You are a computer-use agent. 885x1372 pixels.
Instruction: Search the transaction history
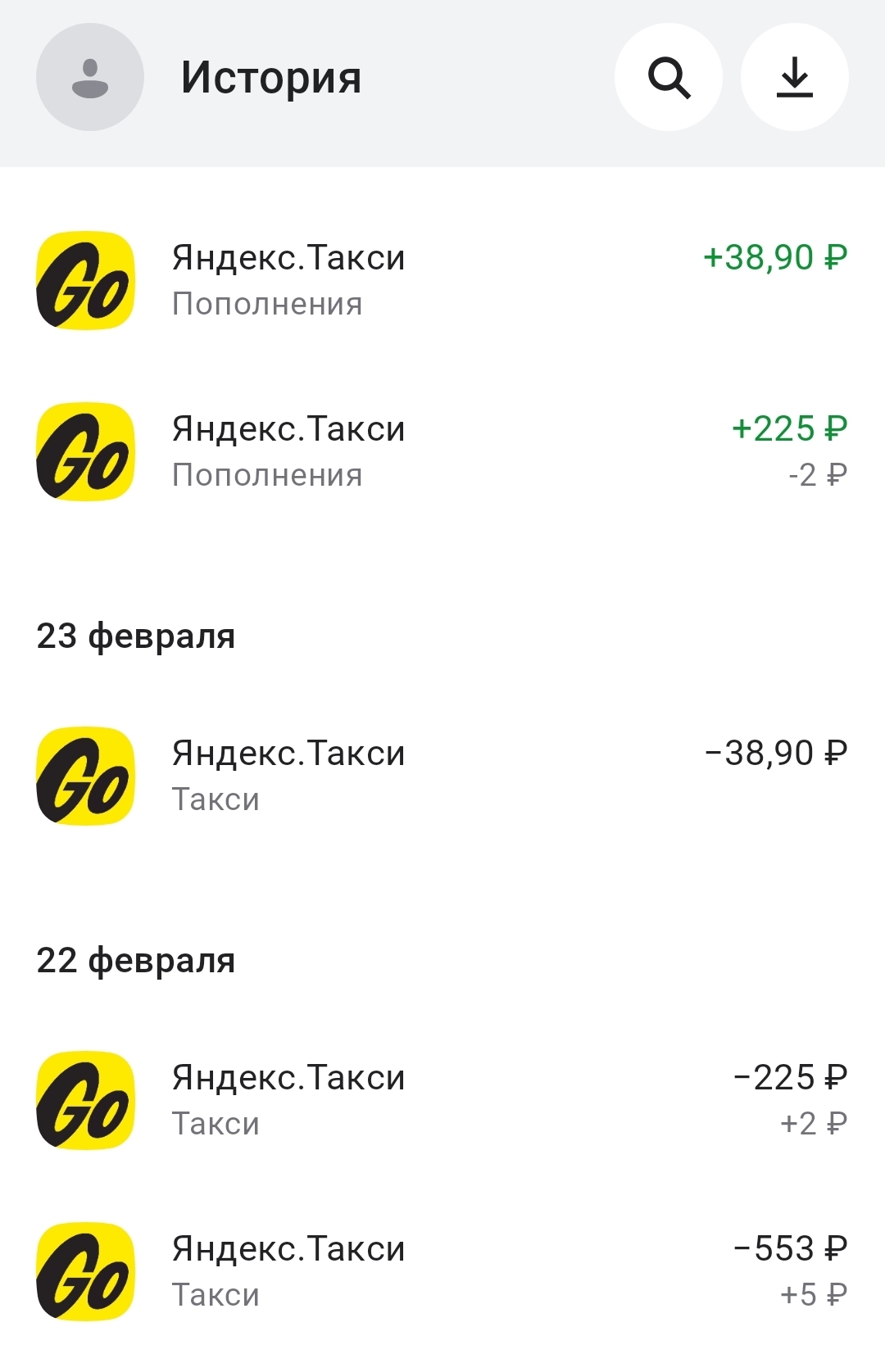[x=669, y=77]
